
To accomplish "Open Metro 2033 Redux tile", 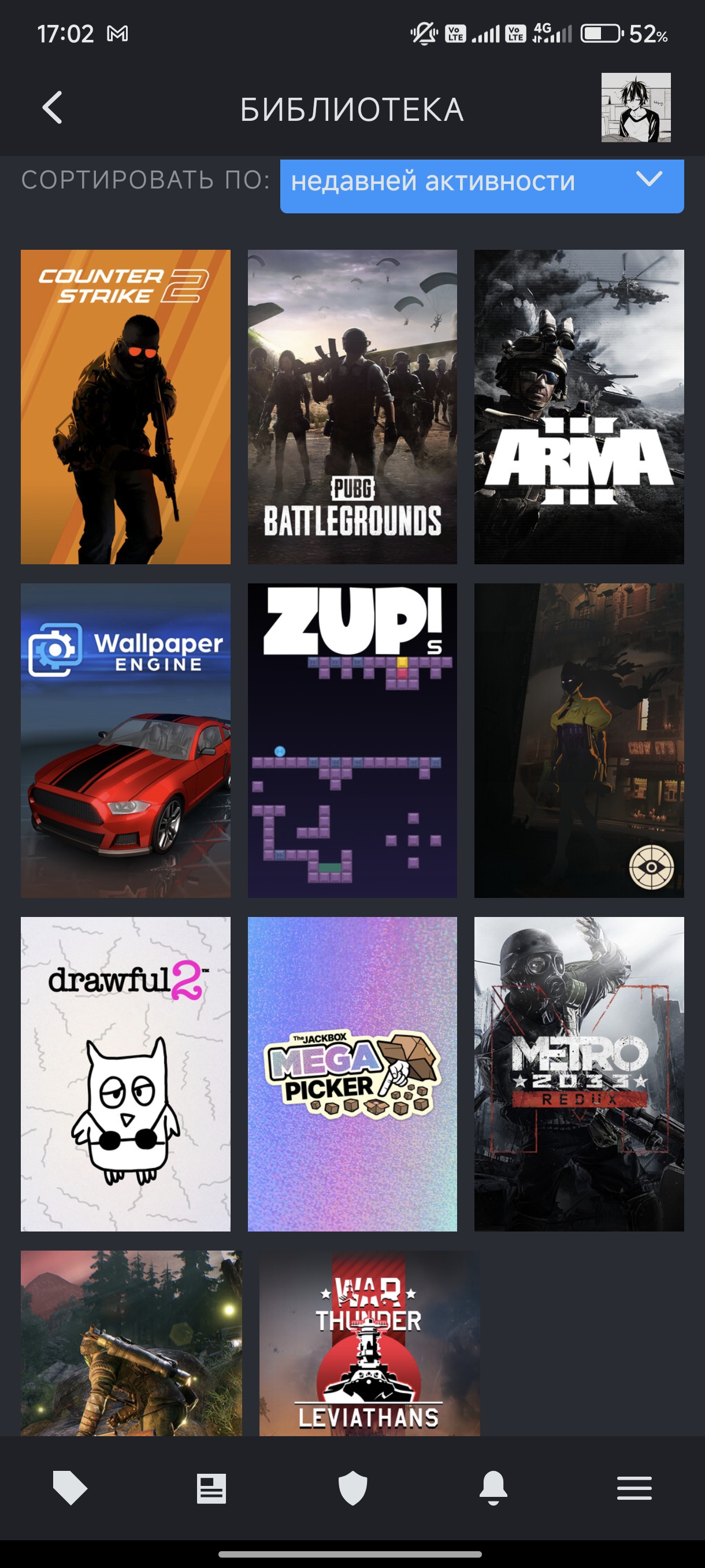I will click(579, 1074).
